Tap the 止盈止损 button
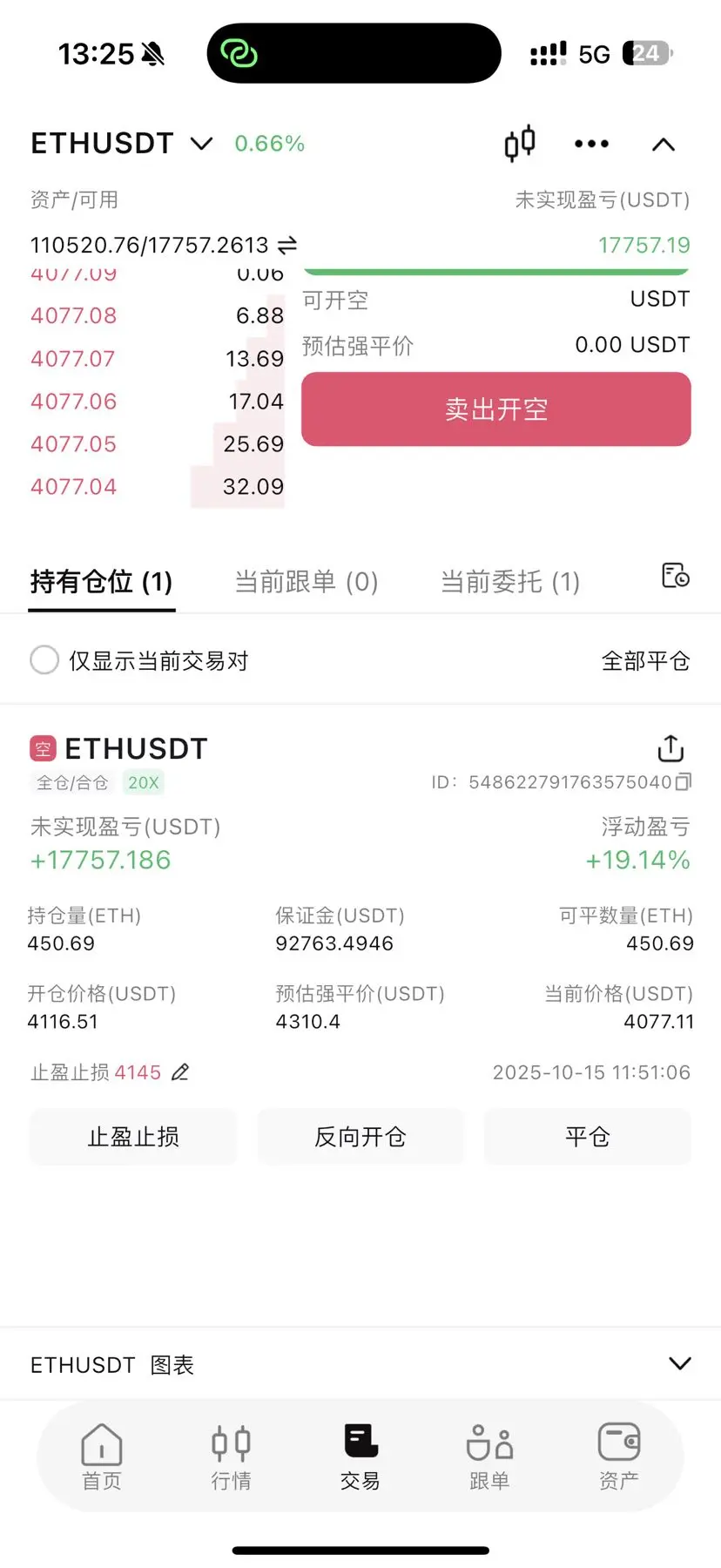721x1568 pixels. [x=133, y=1137]
